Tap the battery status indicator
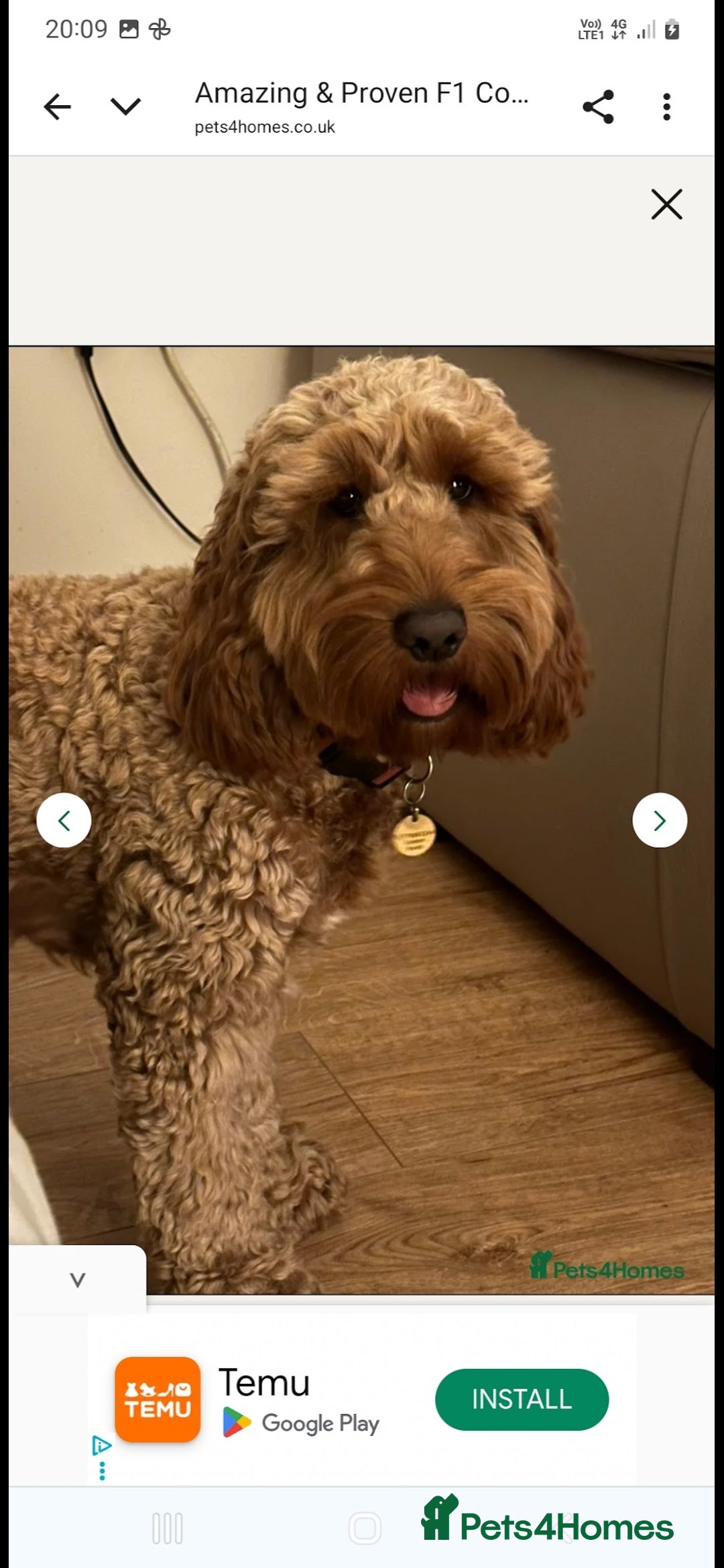This screenshot has width=724, height=1568. point(672,28)
